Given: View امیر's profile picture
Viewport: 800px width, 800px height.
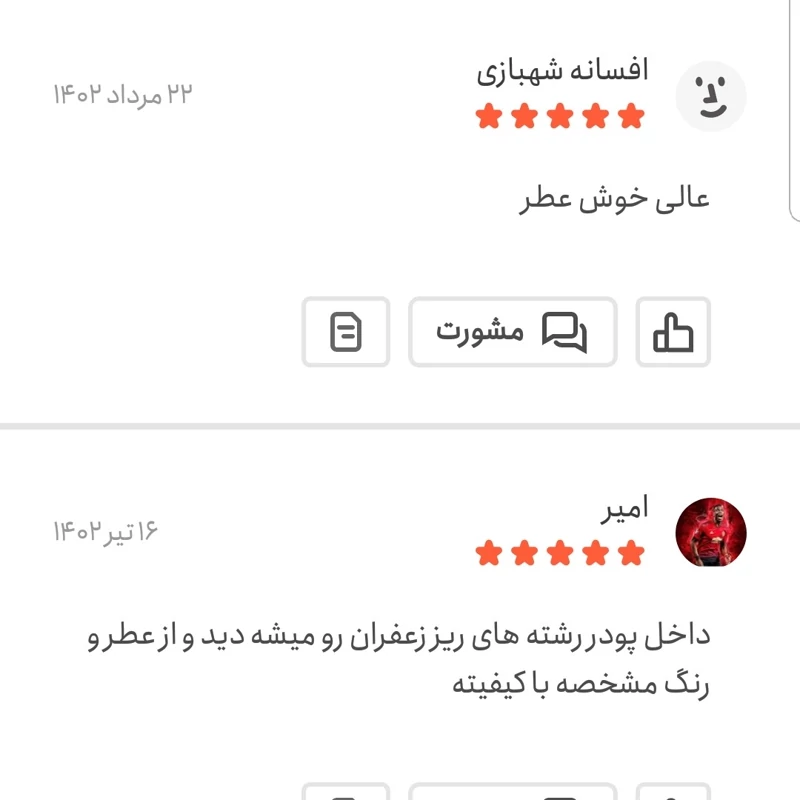Looking at the screenshot, I should (x=711, y=532).
